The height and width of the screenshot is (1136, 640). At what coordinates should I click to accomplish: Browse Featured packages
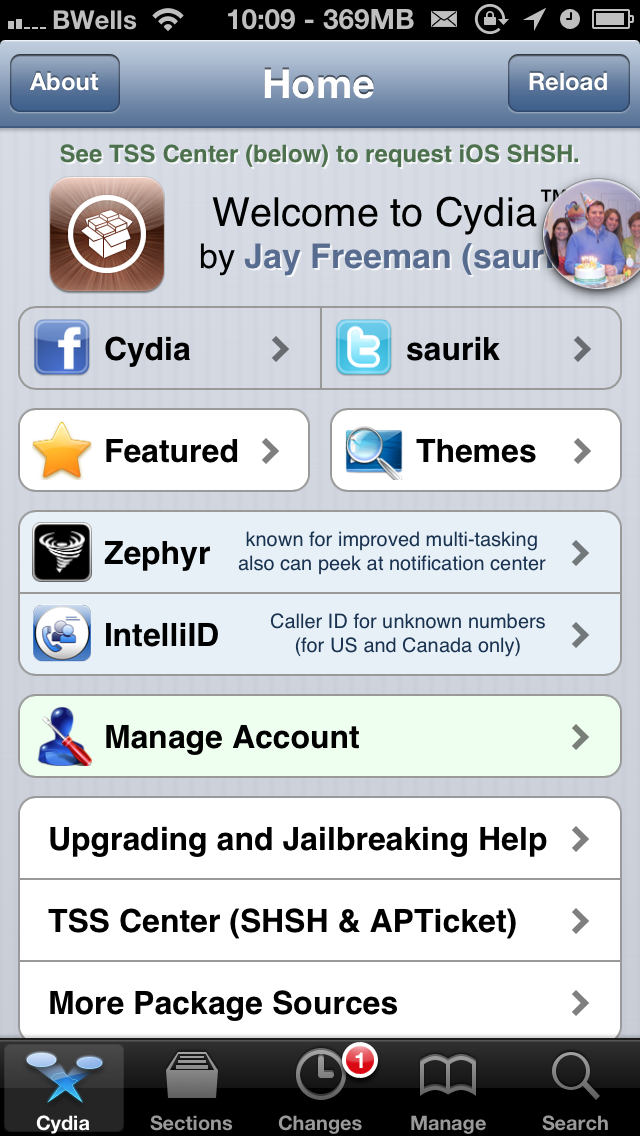click(164, 451)
